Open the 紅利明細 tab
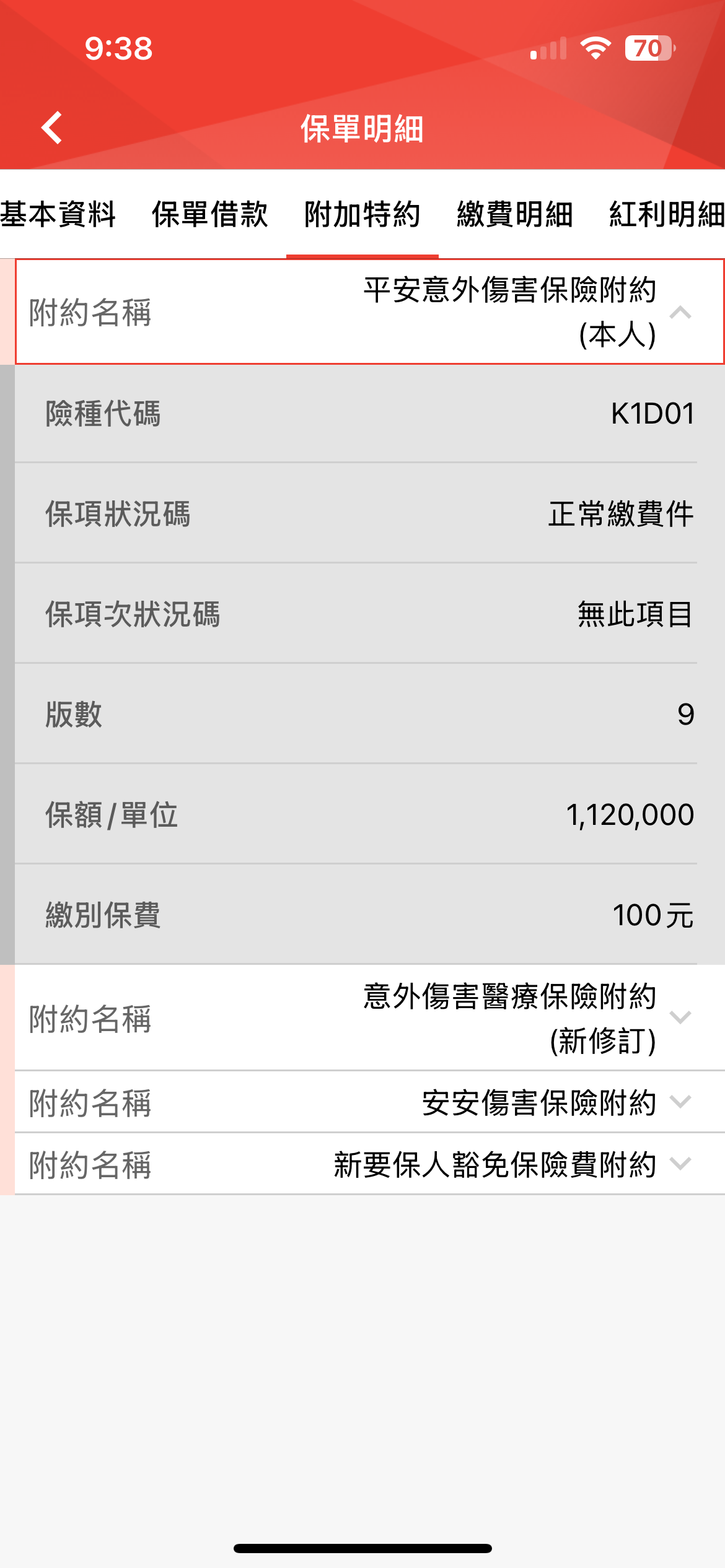This screenshot has width=725, height=1568. [x=666, y=214]
